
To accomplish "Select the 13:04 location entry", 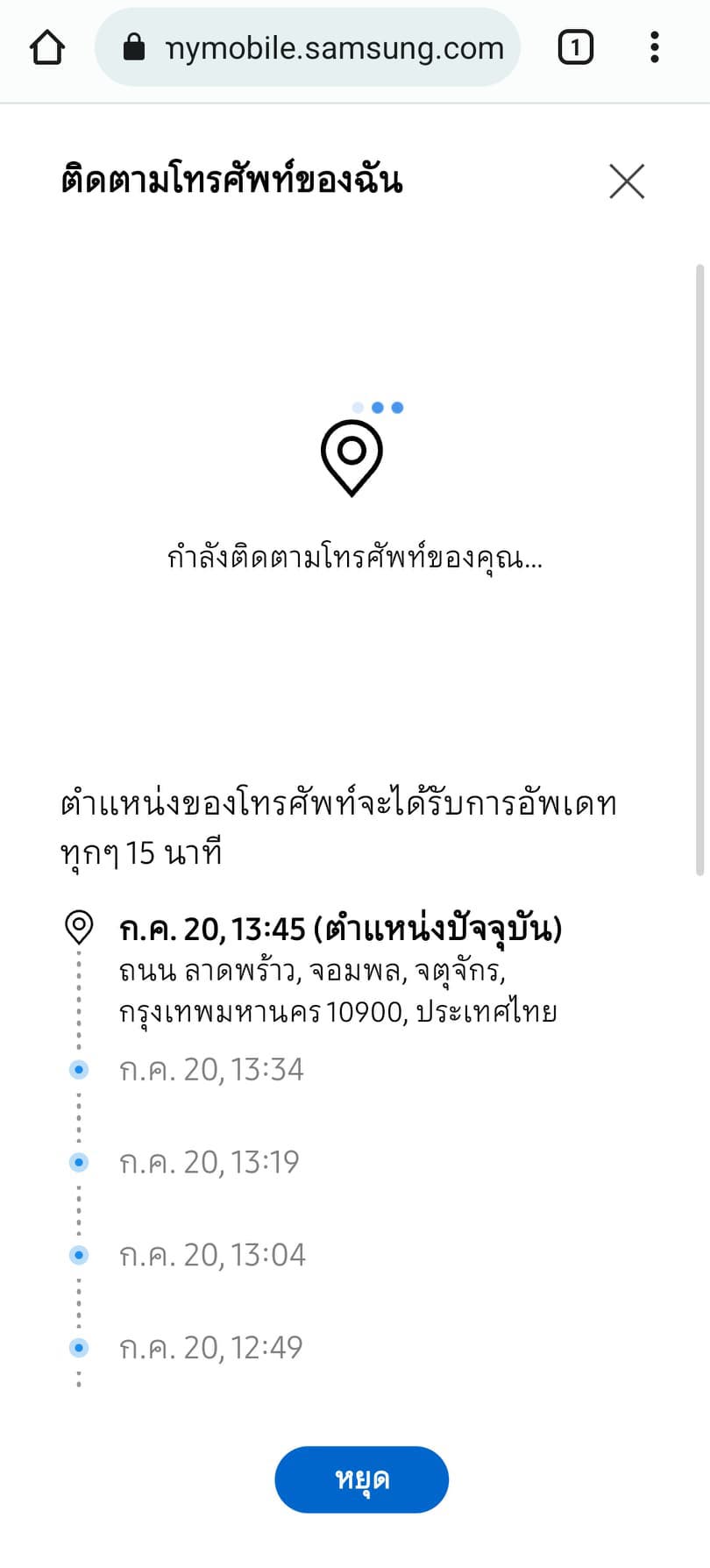I will [212, 1256].
